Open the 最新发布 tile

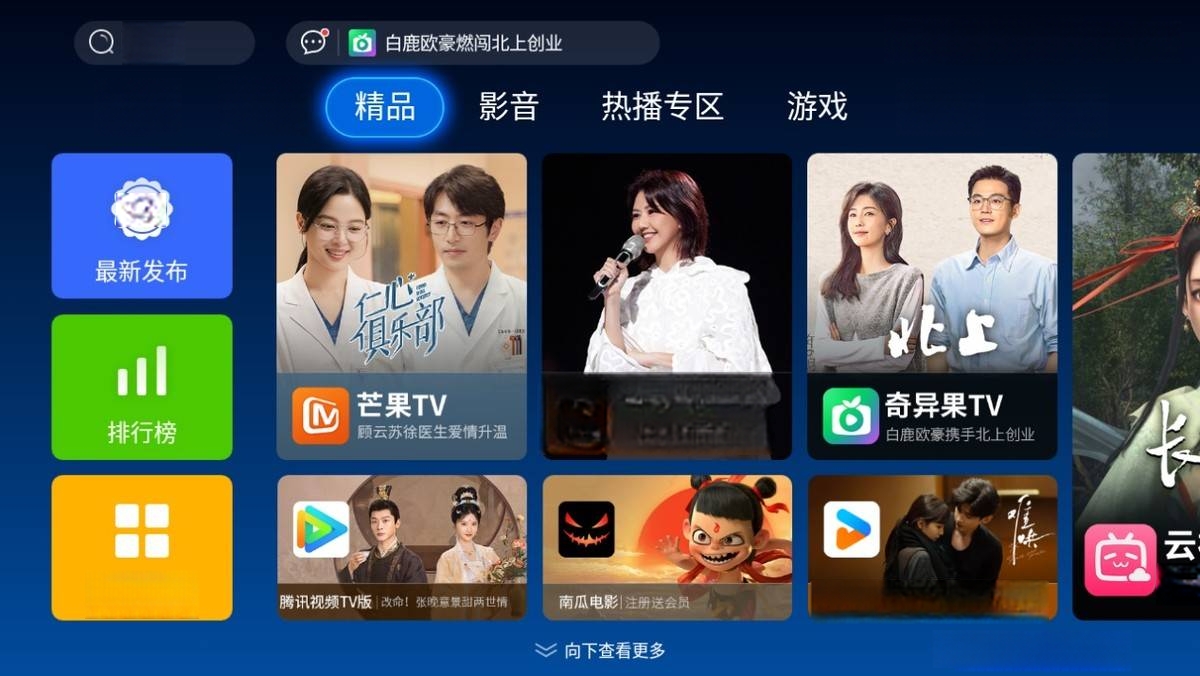[x=142, y=226]
